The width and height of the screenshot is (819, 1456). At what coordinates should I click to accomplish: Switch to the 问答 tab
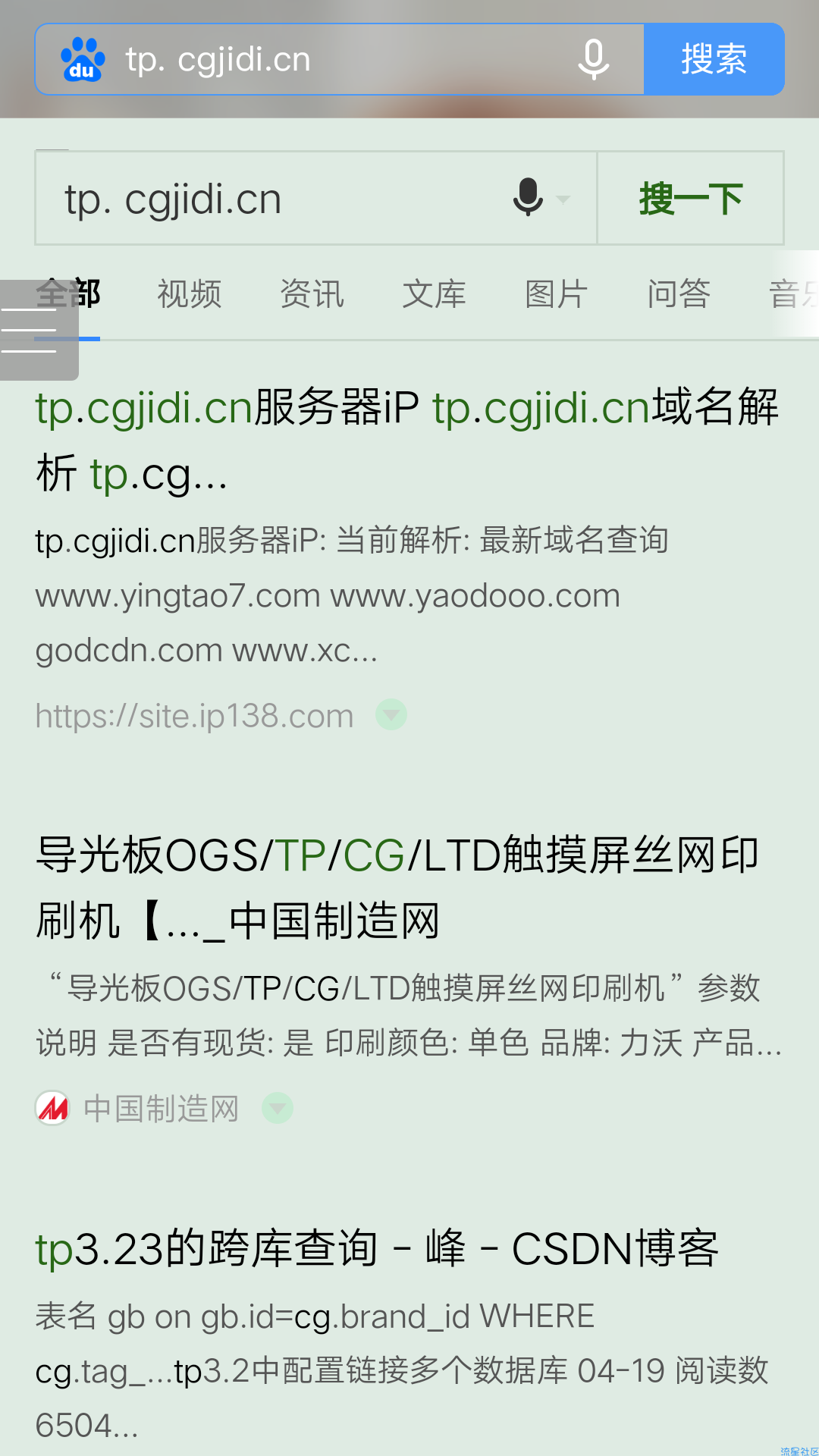(x=678, y=294)
